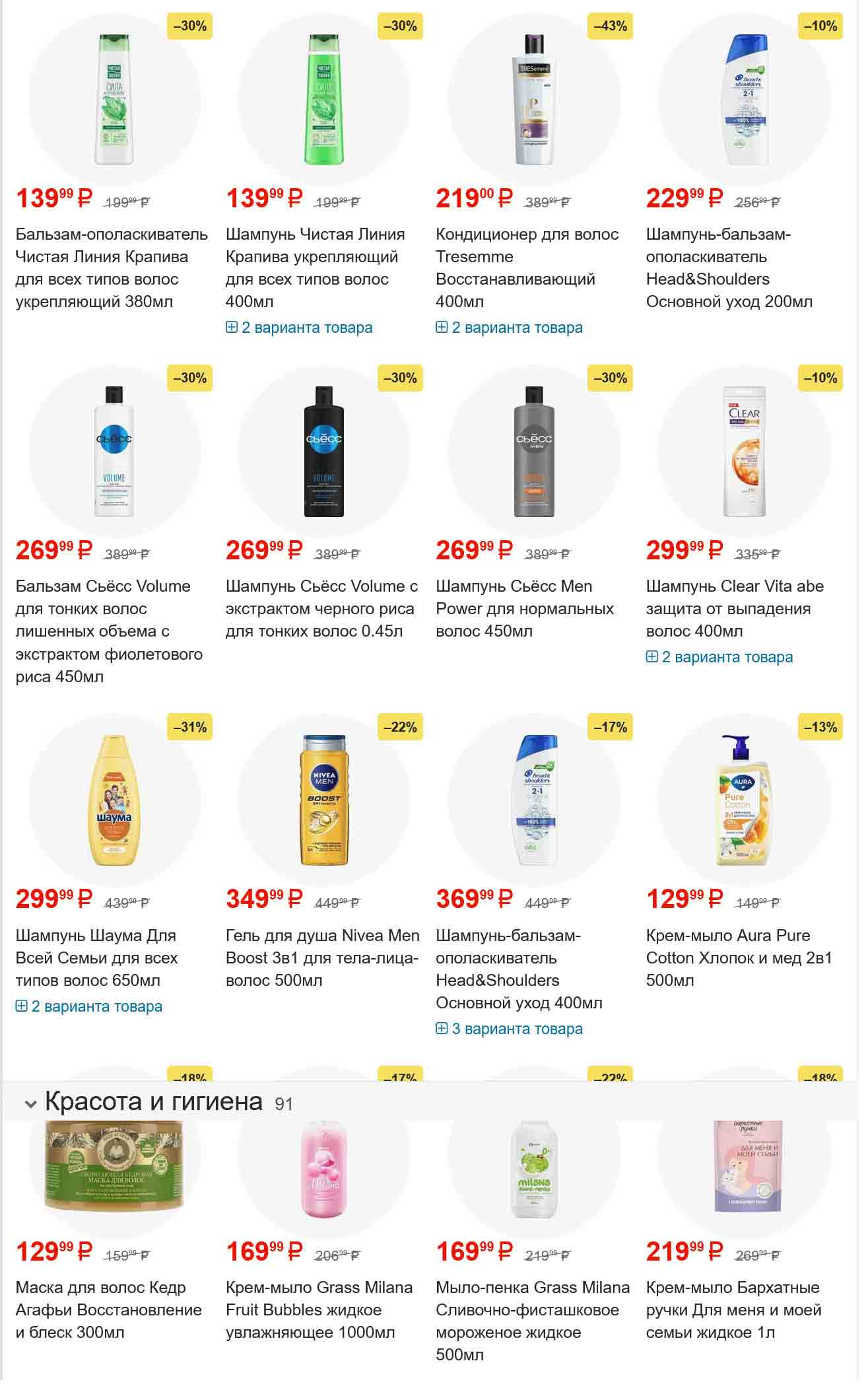Show 2 variants of Шампунь Чистая Линия Крапива
This screenshot has width=868, height=1394.
[299, 328]
